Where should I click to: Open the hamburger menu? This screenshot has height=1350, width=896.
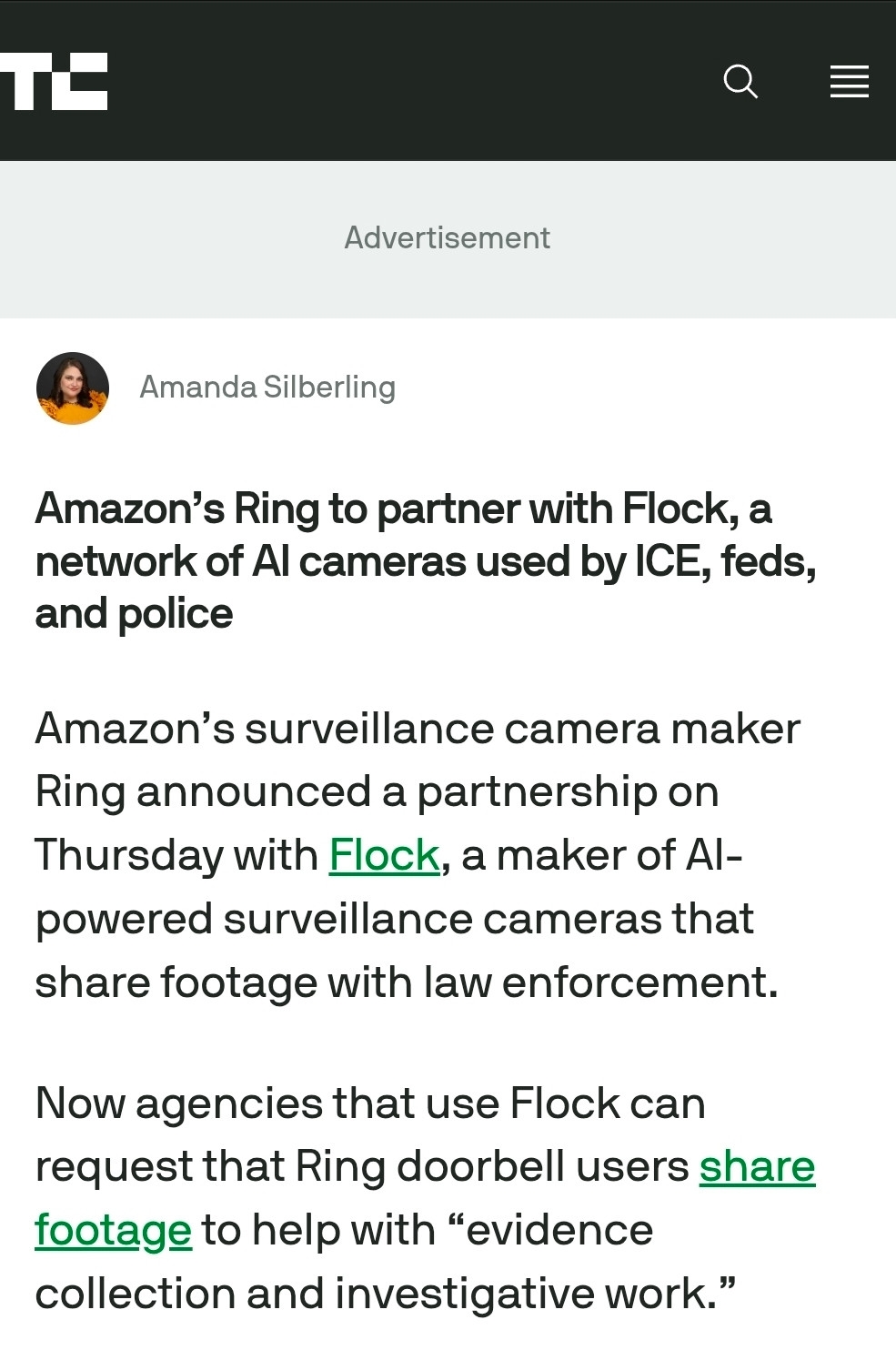coord(849,82)
